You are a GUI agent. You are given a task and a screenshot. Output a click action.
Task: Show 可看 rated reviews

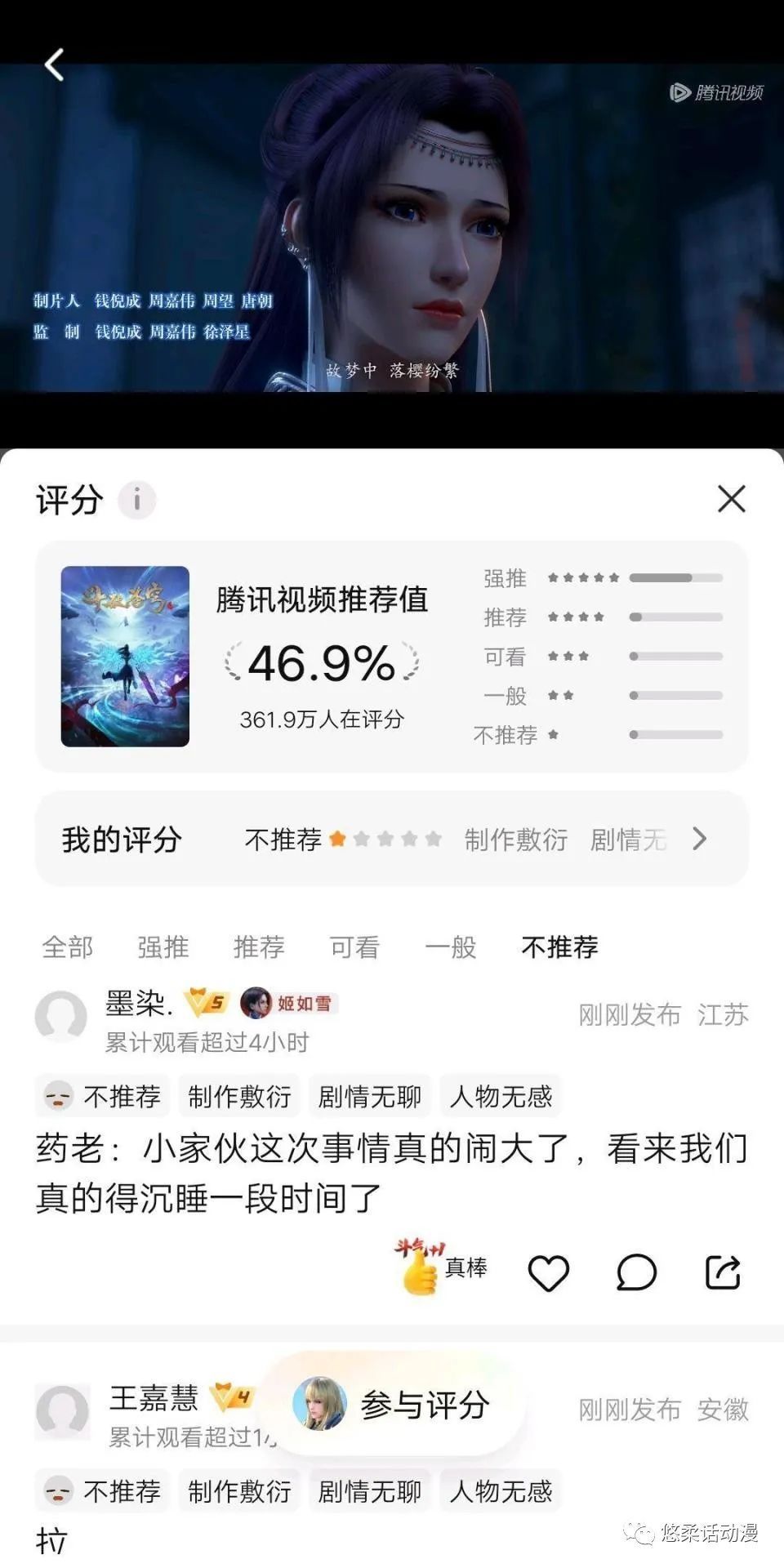(354, 947)
